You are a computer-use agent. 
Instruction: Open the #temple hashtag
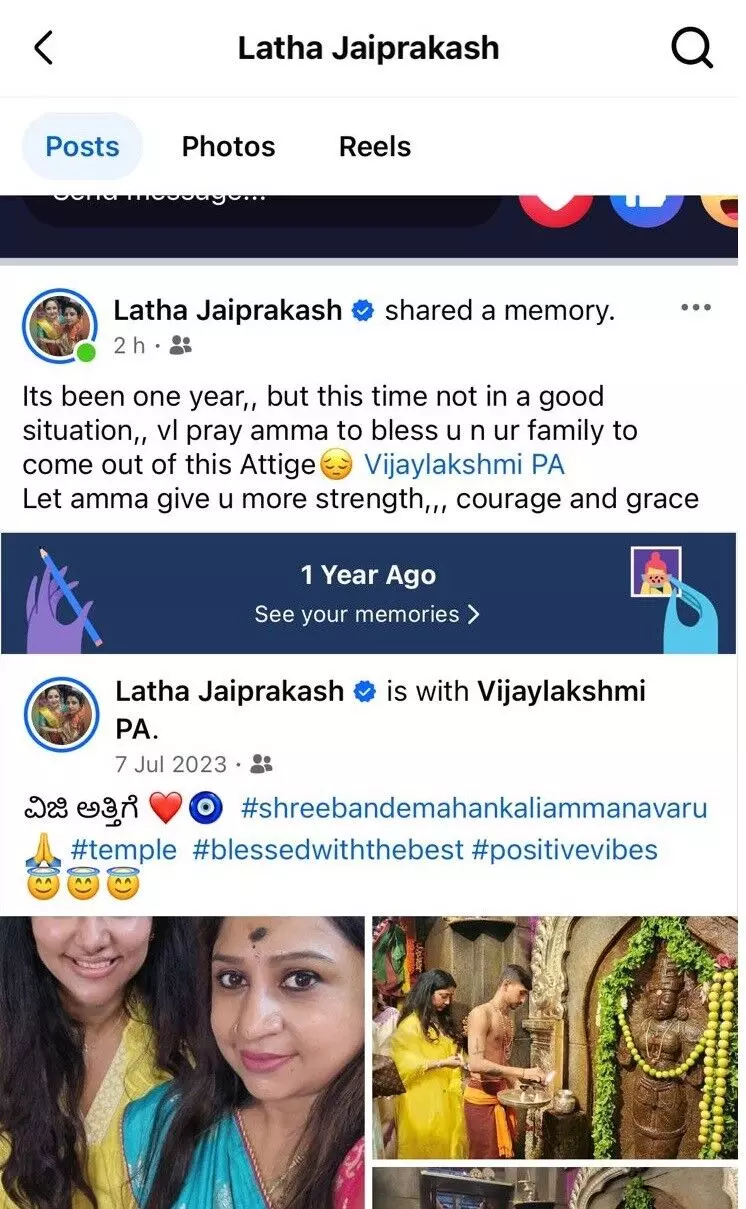(x=123, y=851)
